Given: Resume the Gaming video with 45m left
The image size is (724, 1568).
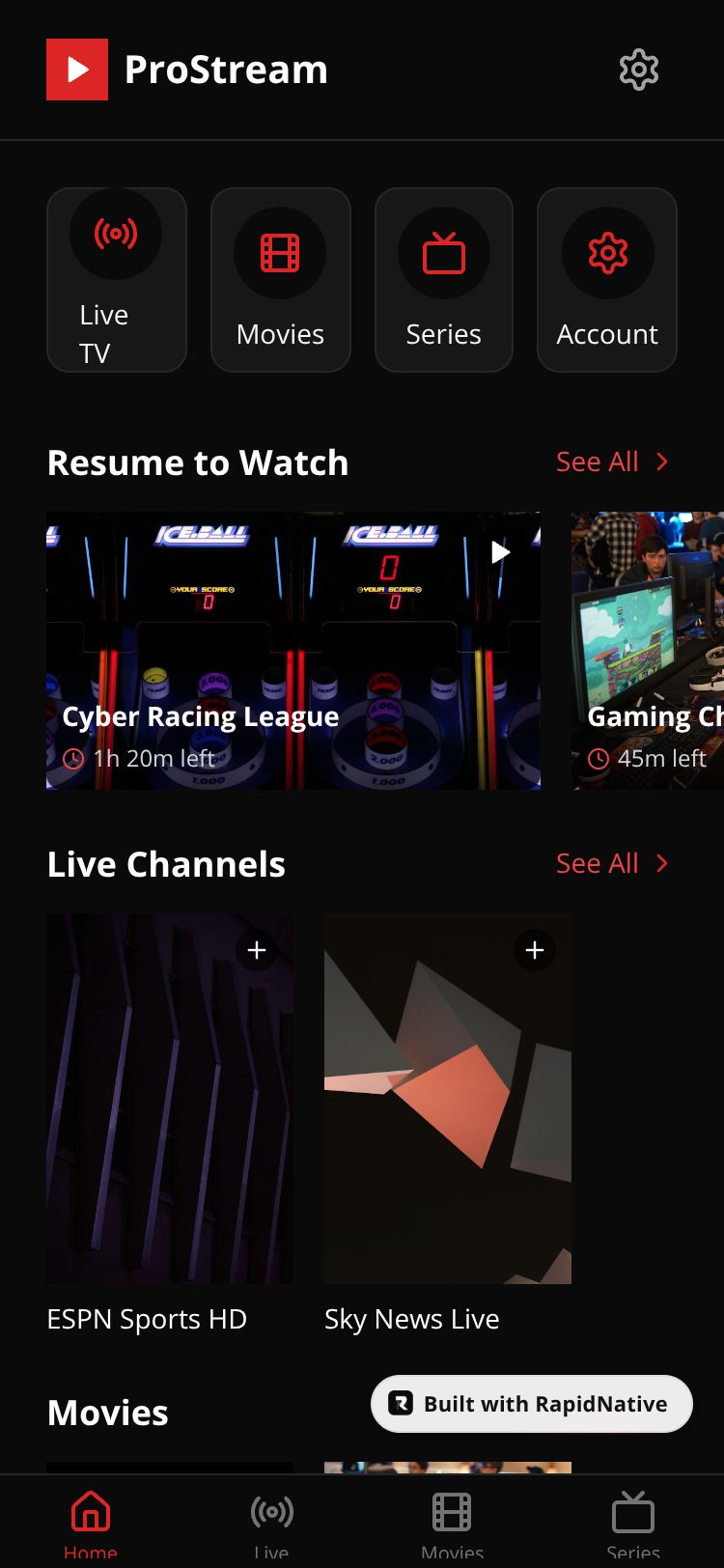Looking at the screenshot, I should click(647, 651).
